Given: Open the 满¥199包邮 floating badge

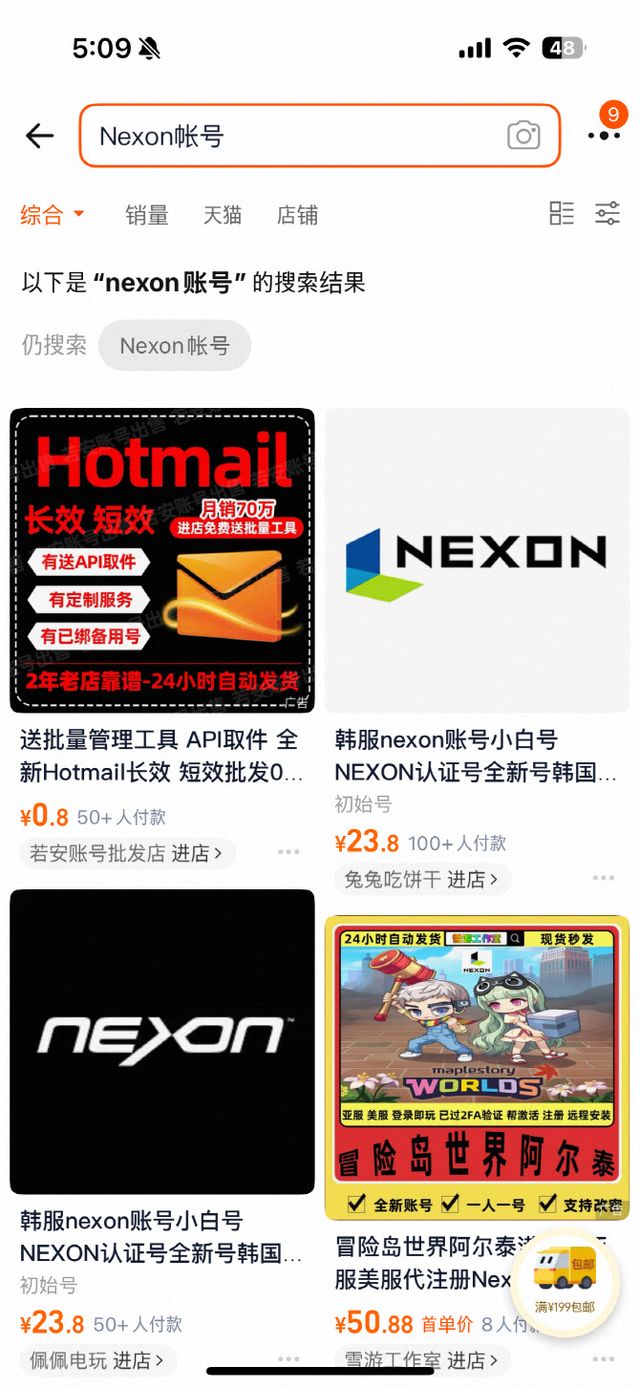Looking at the screenshot, I should 564,1283.
